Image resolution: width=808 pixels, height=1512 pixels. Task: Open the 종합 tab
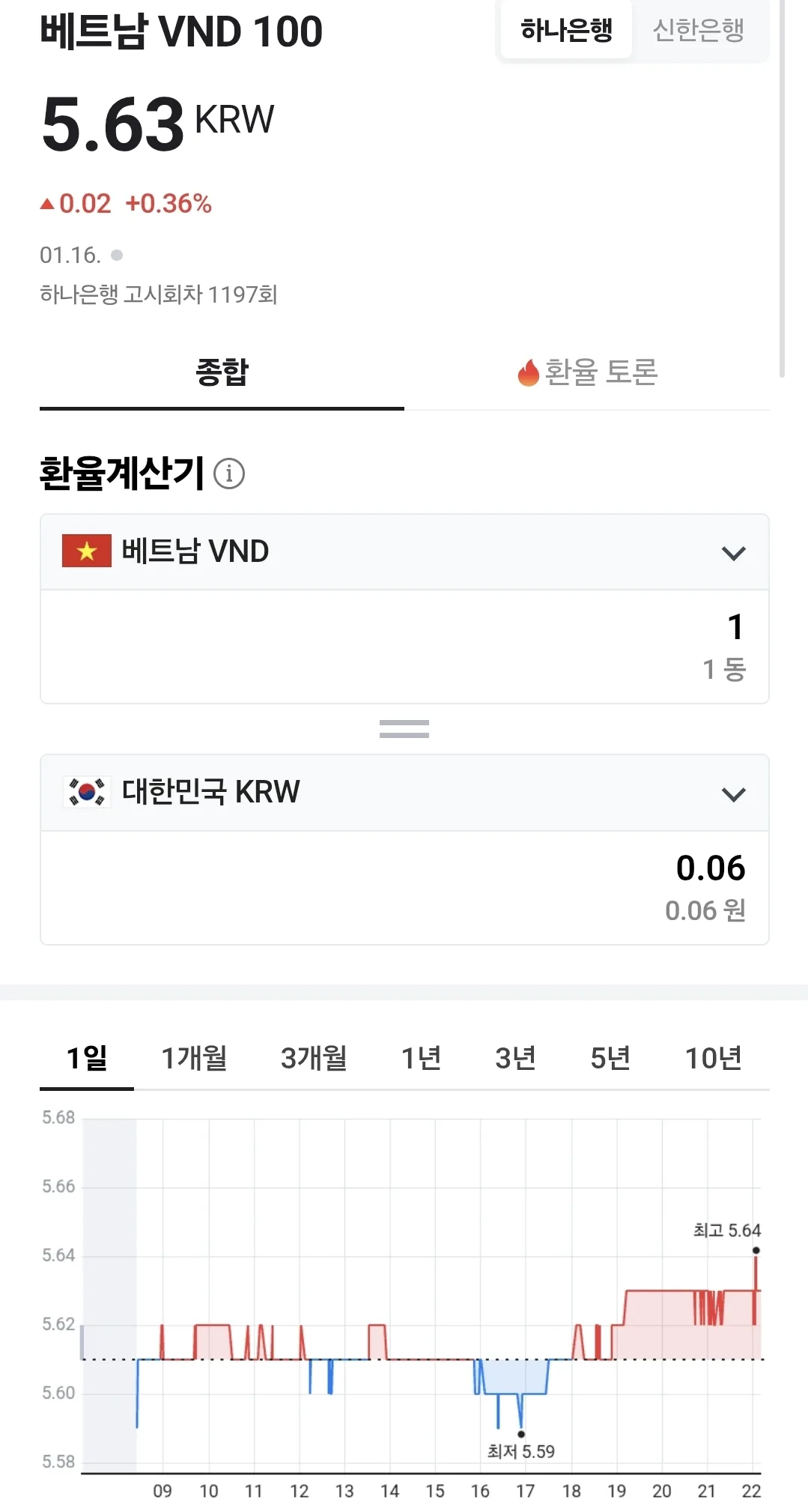[x=222, y=372]
